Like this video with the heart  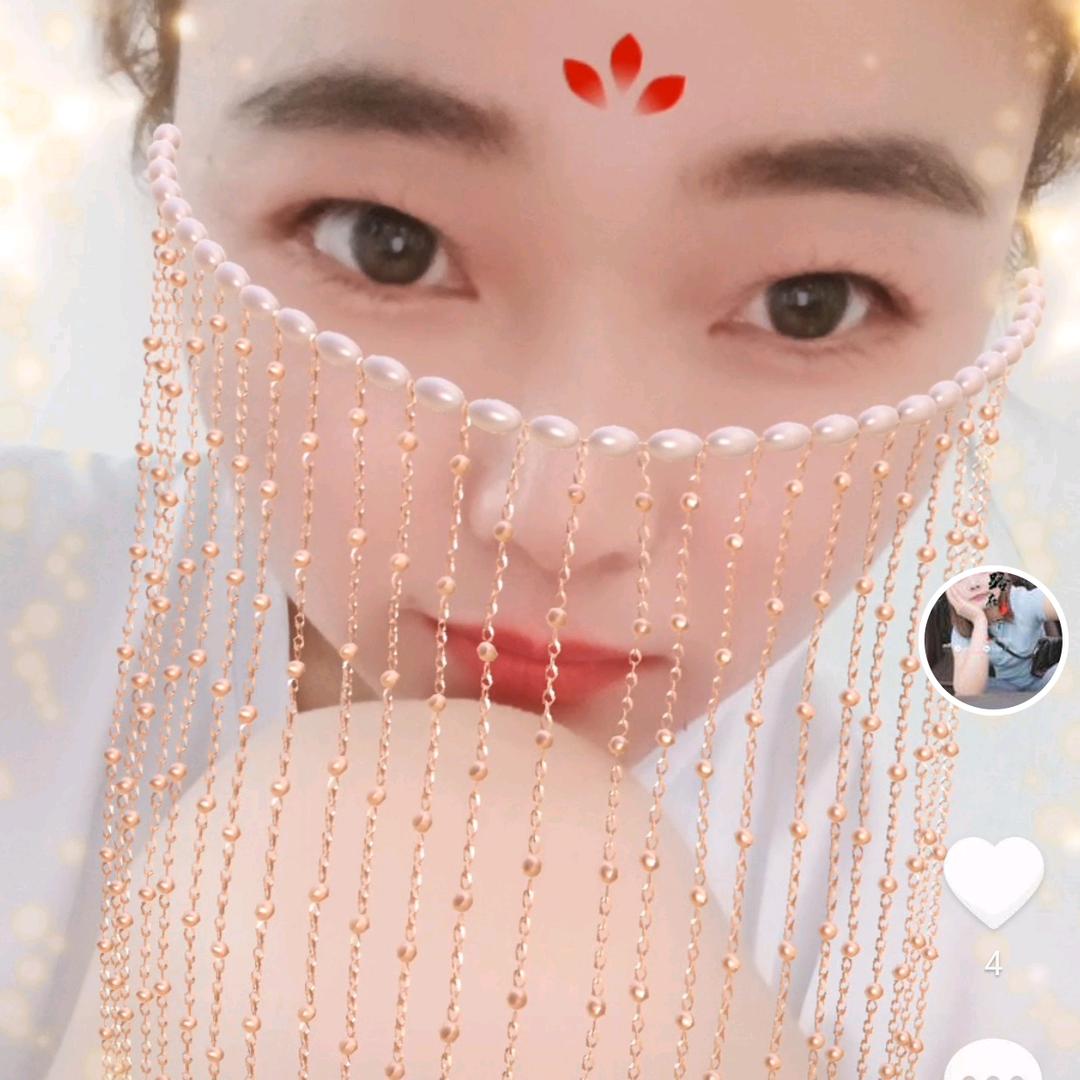(993, 881)
